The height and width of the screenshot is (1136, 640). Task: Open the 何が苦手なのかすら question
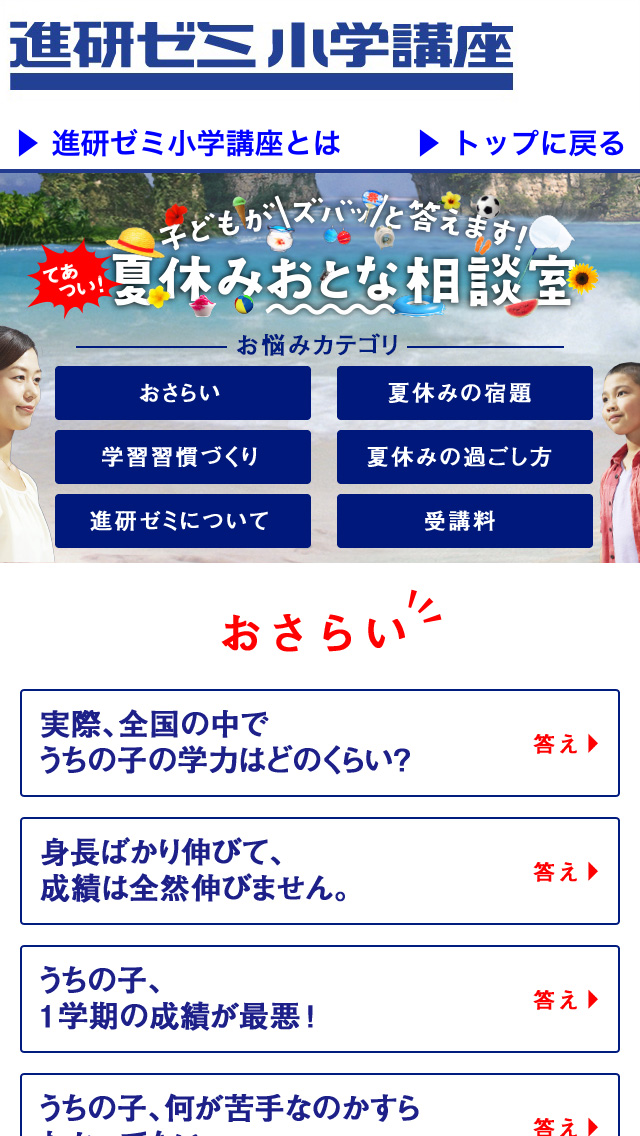point(320,1105)
